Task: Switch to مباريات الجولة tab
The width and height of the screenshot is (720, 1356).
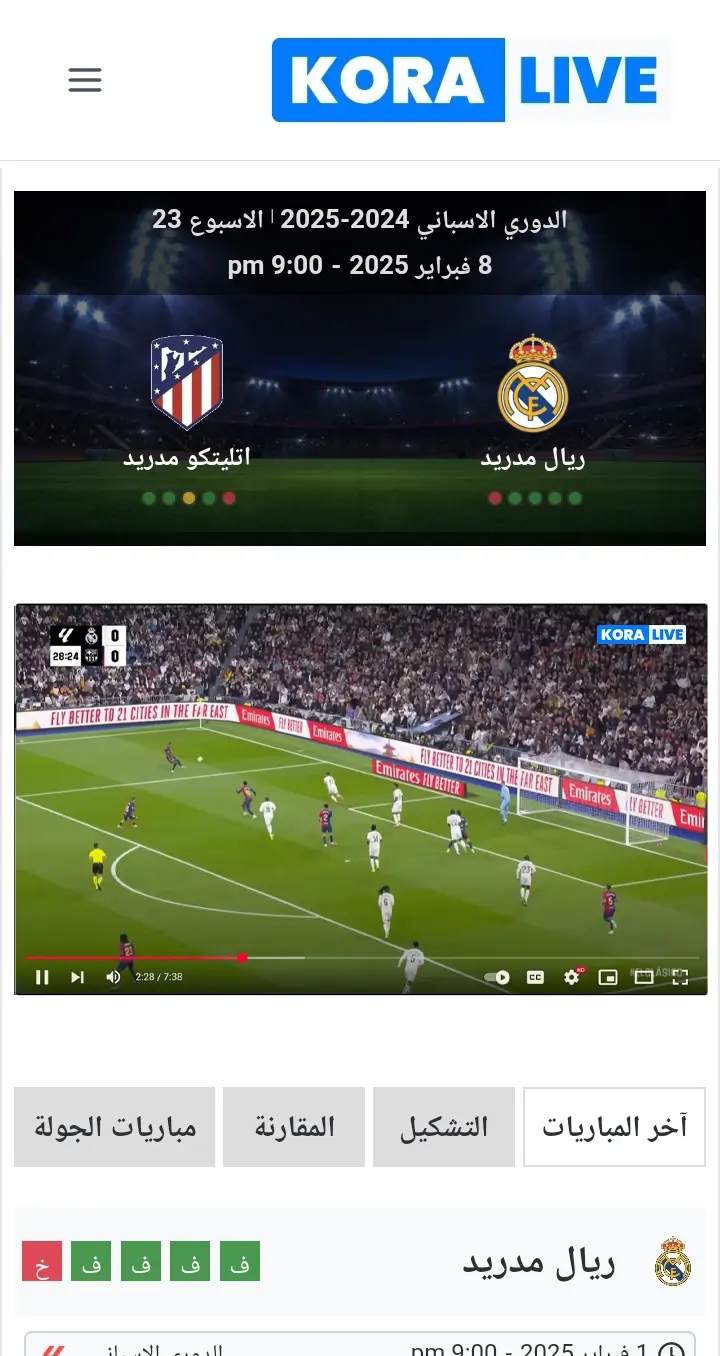Action: point(115,1127)
